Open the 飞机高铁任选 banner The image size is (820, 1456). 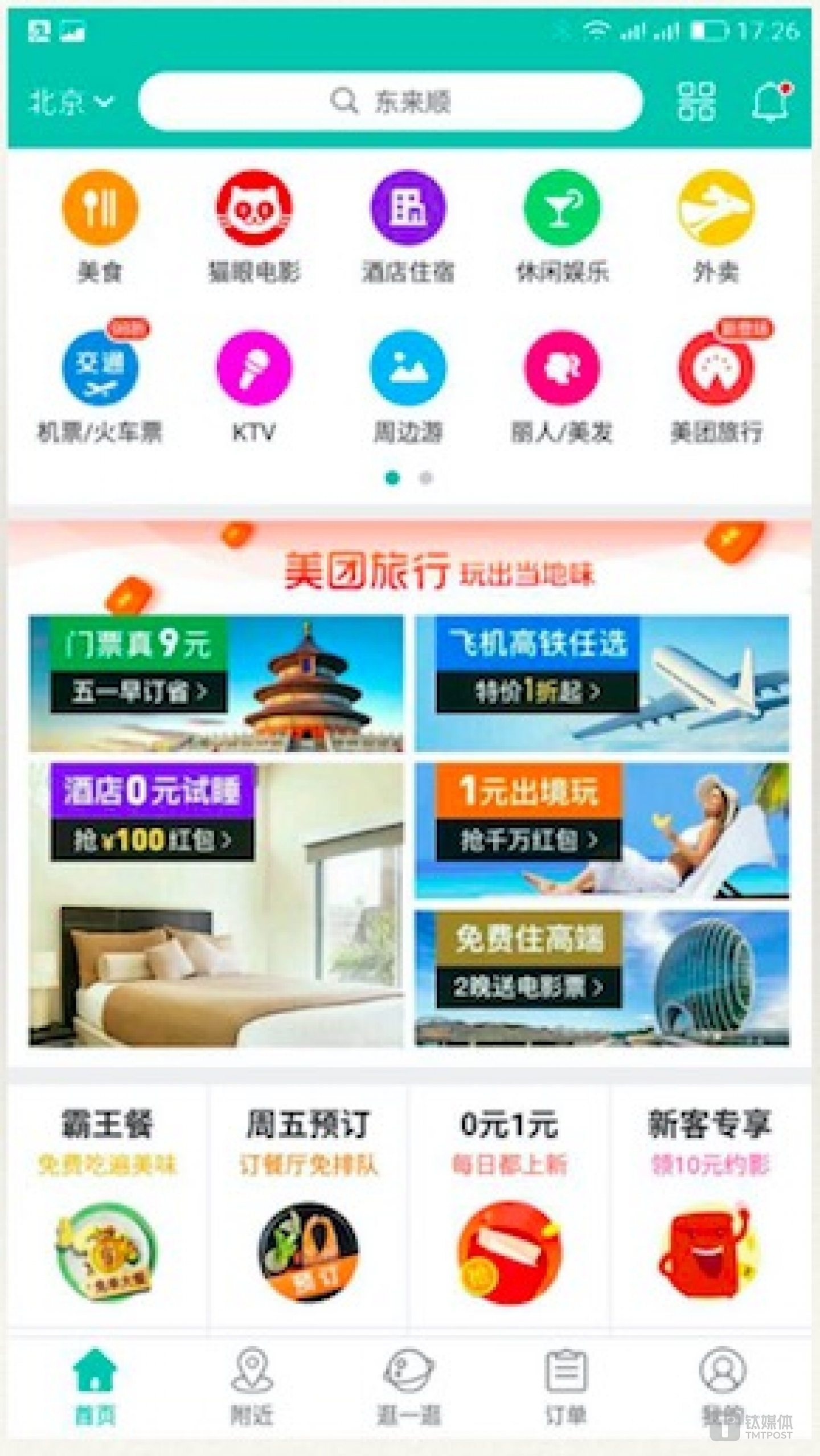602,683
